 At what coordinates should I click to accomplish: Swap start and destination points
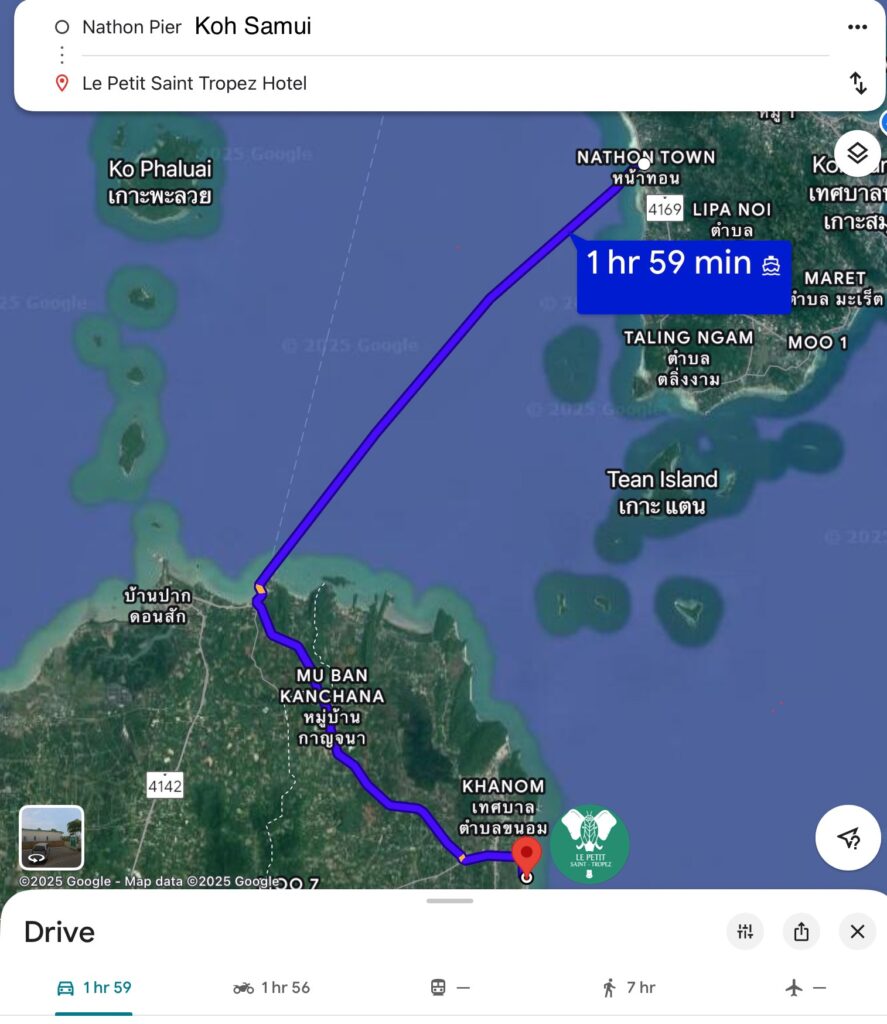[x=857, y=83]
